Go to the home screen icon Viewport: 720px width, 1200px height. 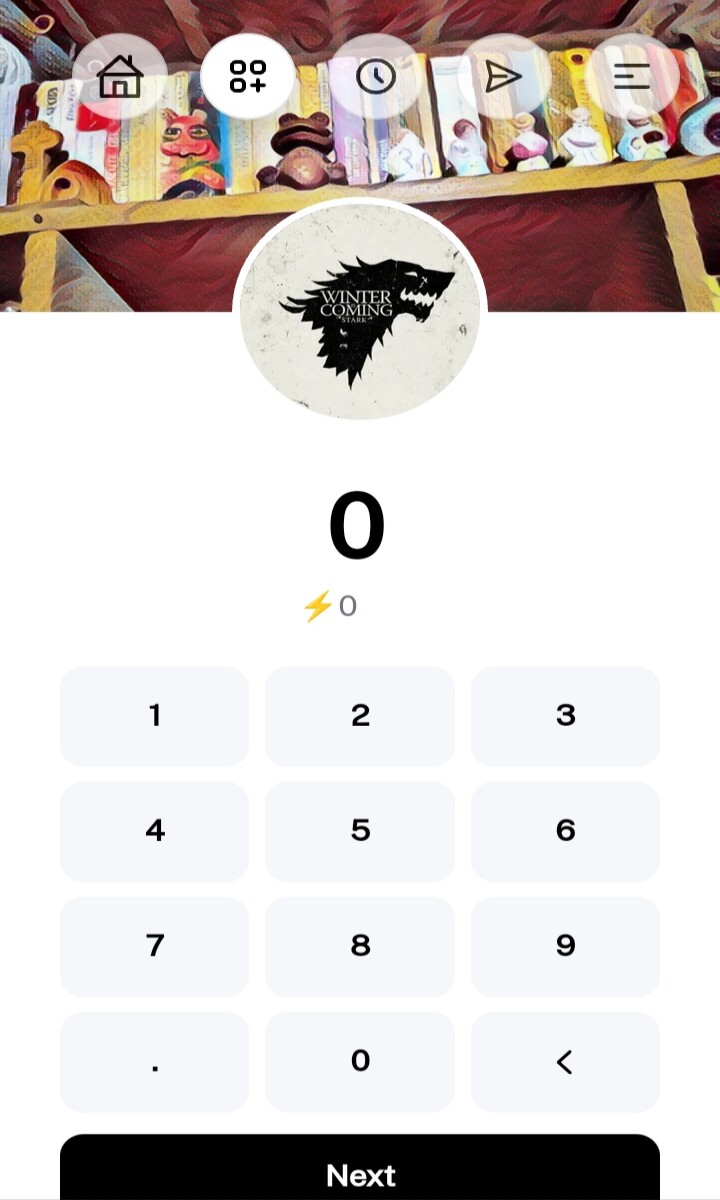coord(120,77)
